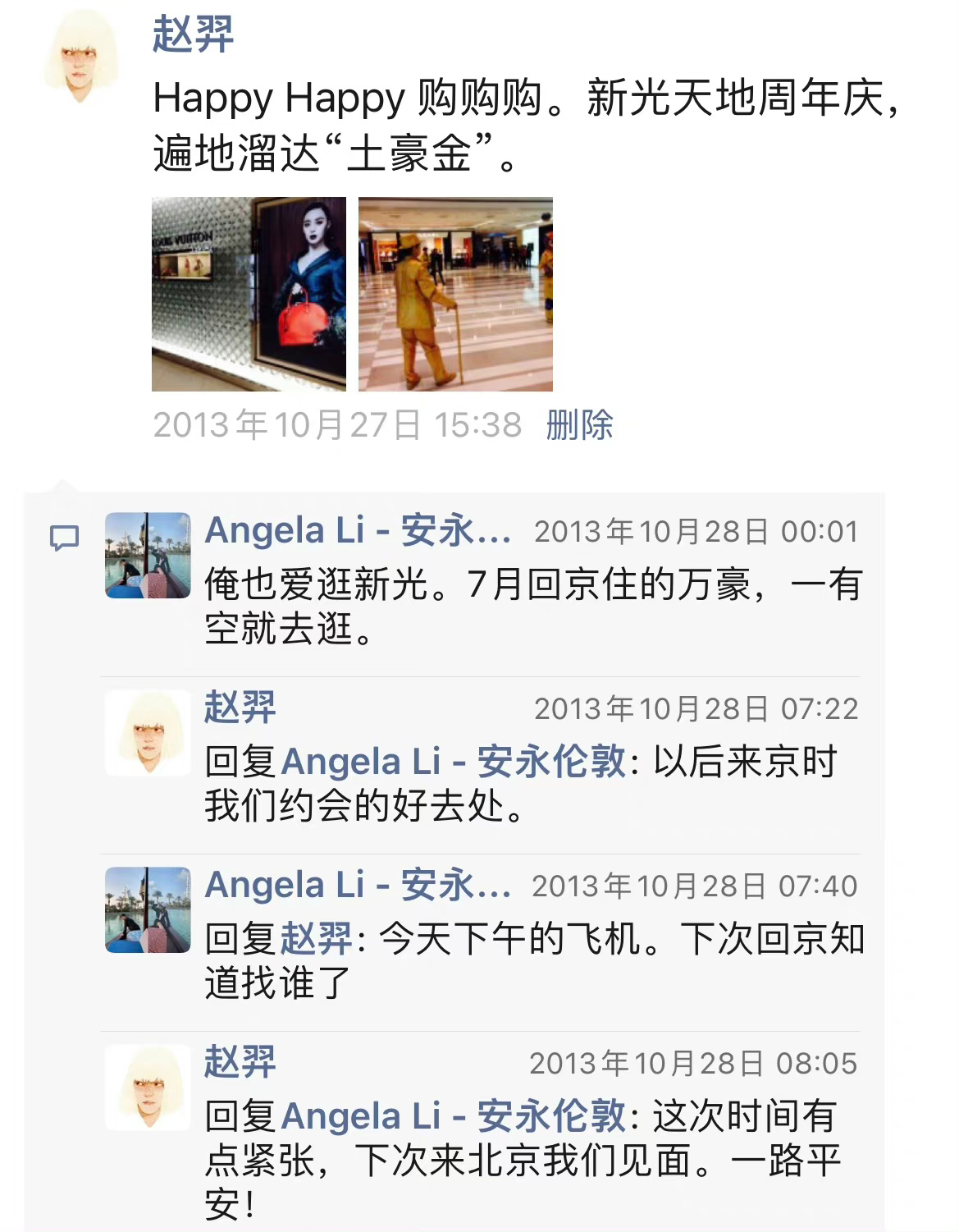
Task: Open the Angela Li - 安永伦敦 mention in 08:05 reply
Action: tap(454, 1116)
